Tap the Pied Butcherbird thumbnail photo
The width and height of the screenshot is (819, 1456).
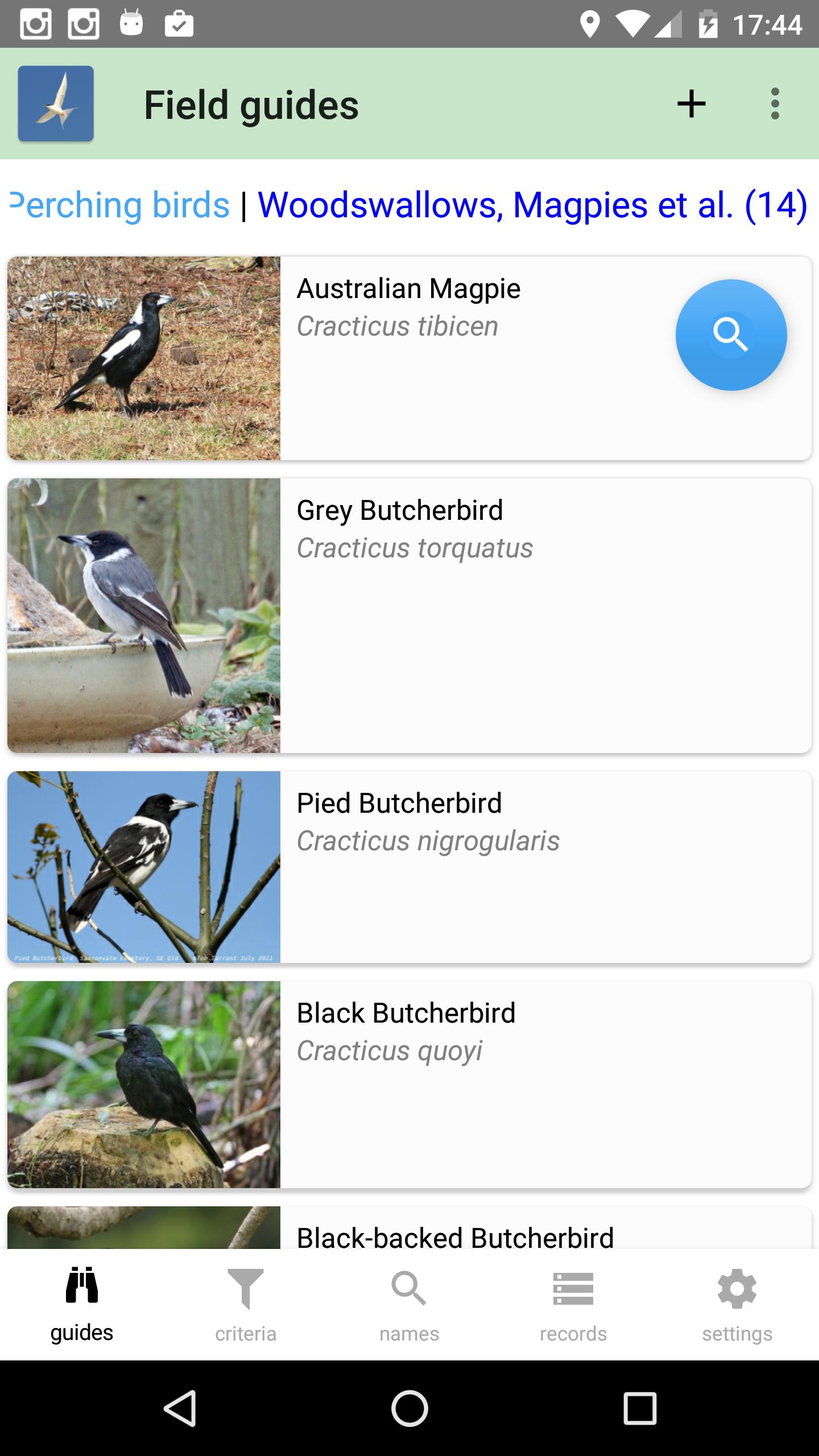point(144,867)
